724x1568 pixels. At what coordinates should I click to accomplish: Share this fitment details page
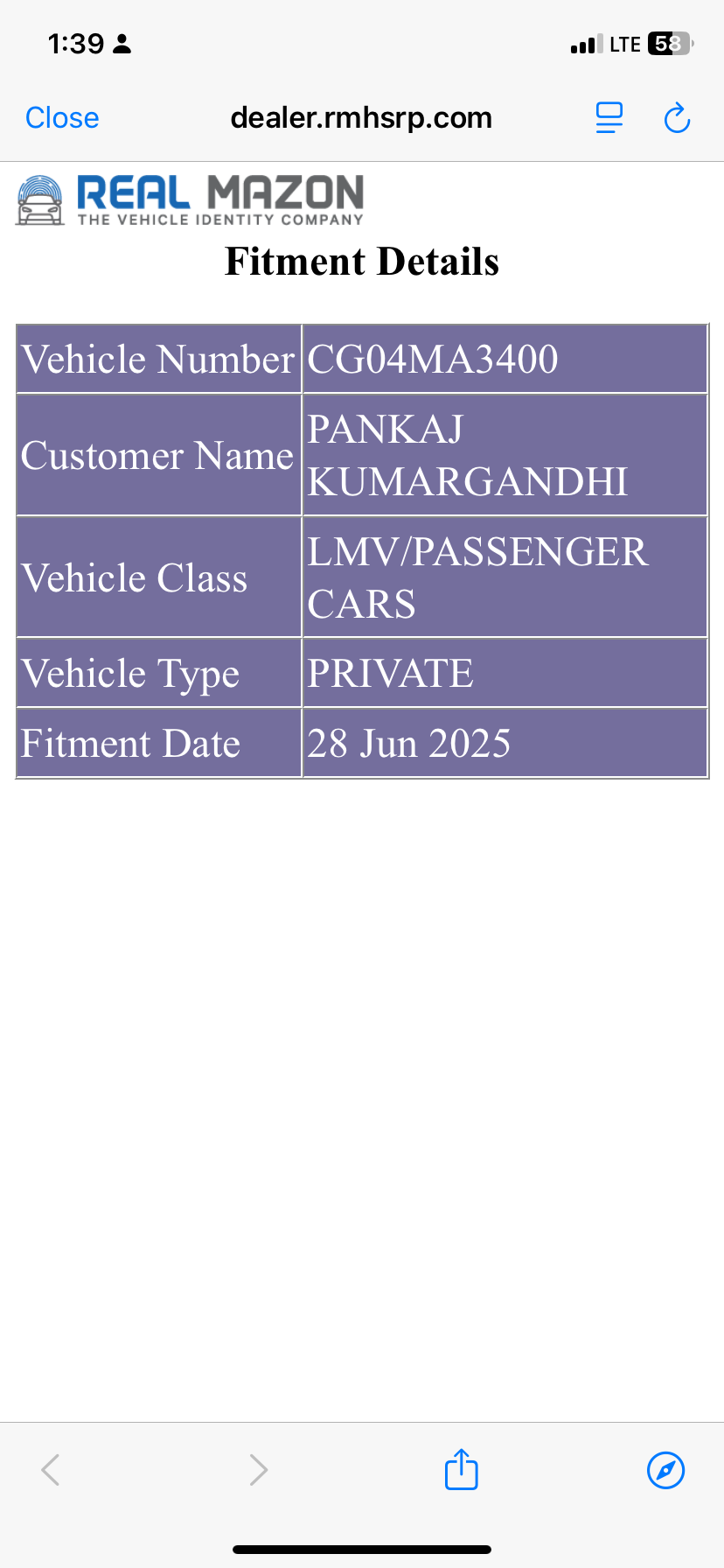point(461,1469)
